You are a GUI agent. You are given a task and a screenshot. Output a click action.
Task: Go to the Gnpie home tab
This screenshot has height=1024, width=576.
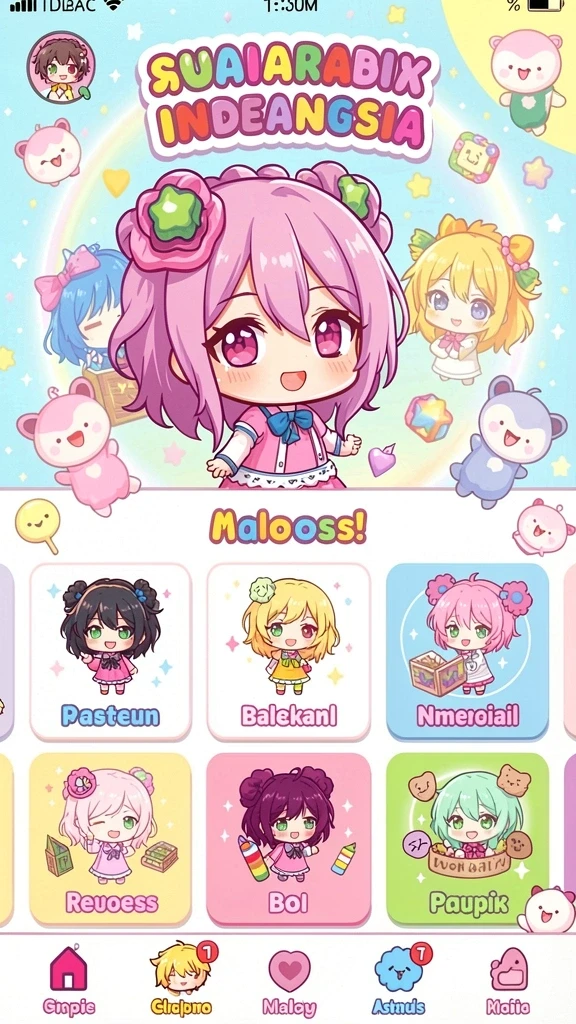[x=69, y=981]
